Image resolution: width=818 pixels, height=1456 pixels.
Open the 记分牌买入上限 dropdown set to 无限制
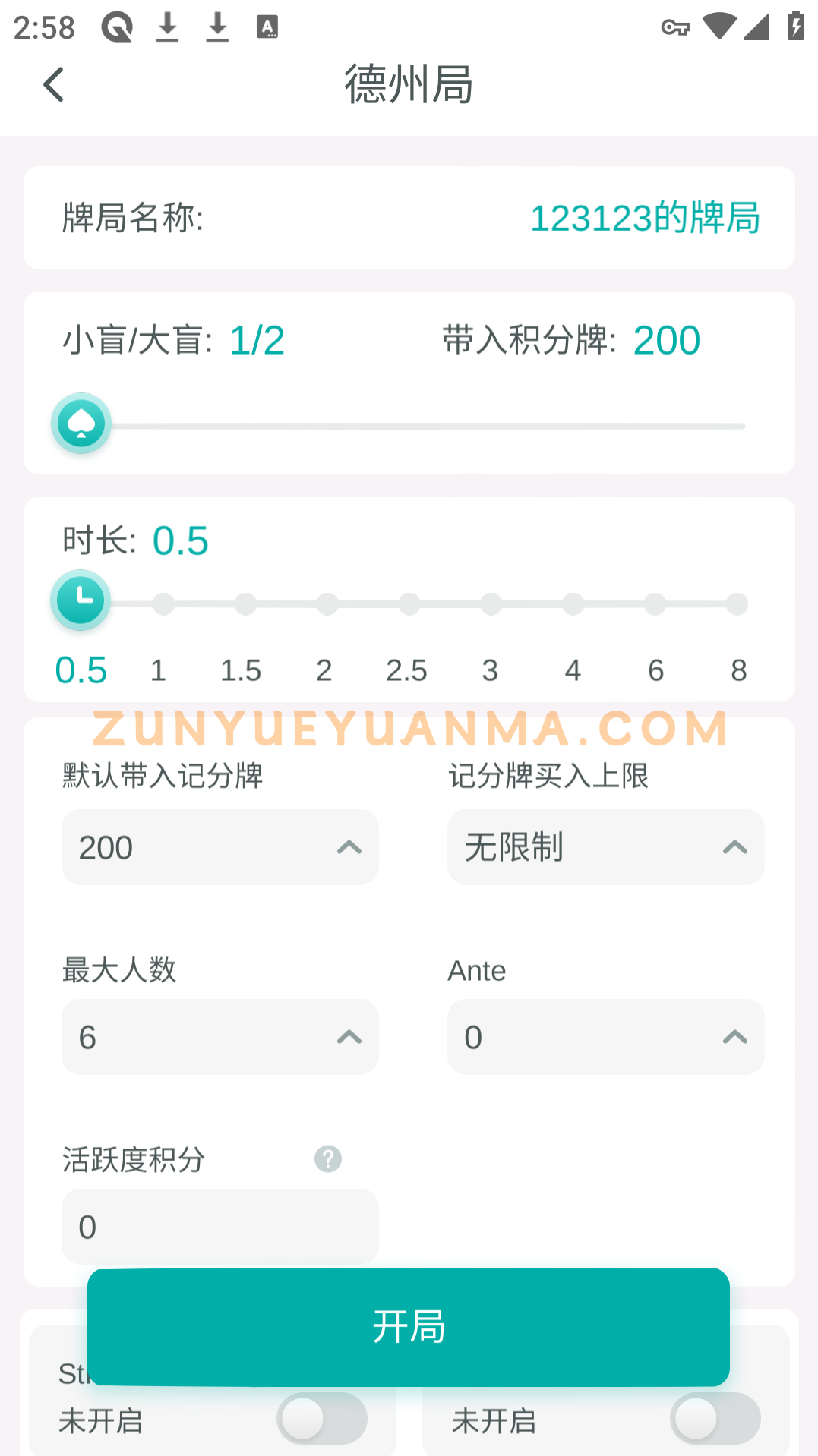[x=605, y=847]
